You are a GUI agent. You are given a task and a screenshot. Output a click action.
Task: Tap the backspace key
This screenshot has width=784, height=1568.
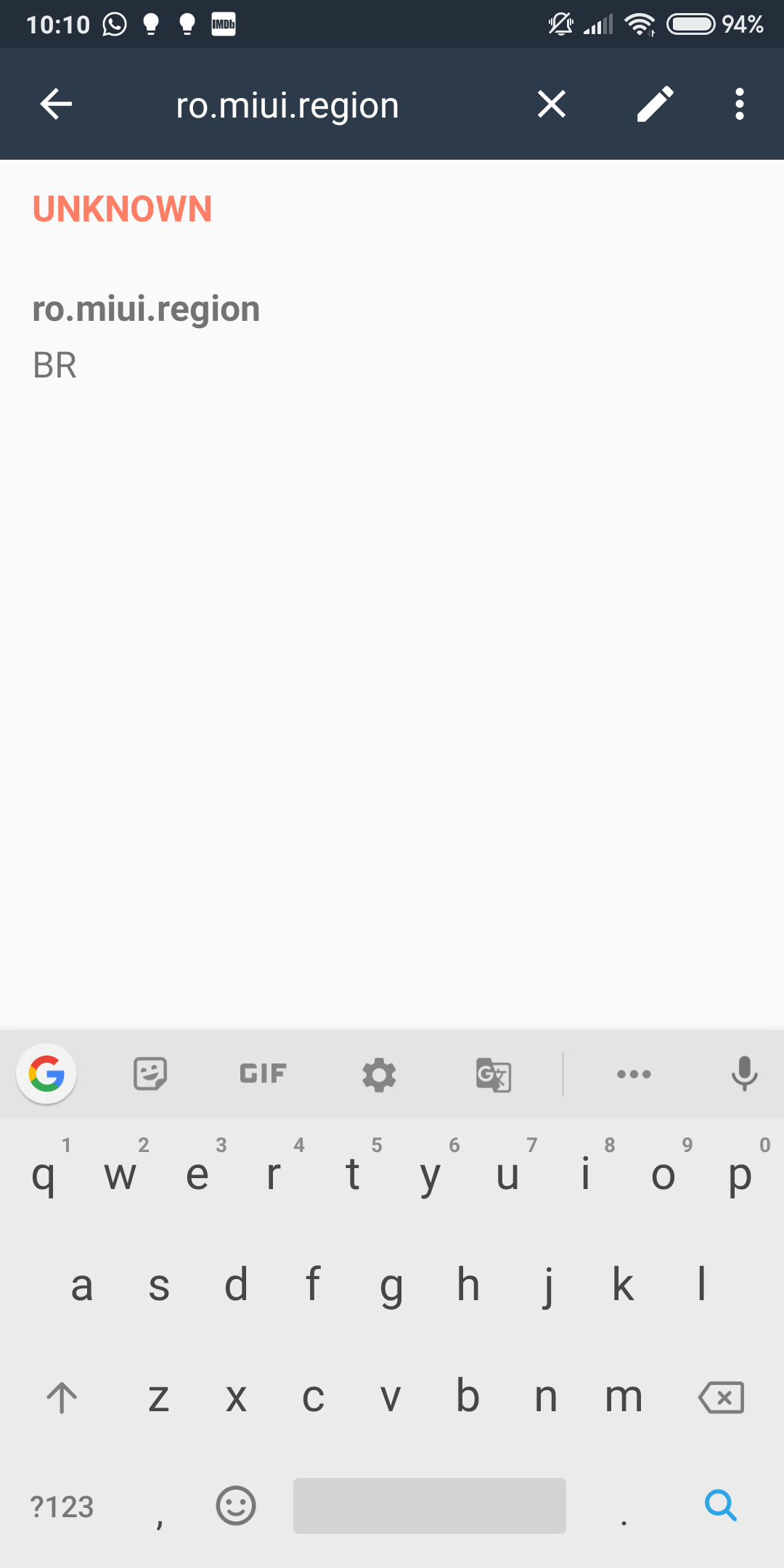(x=721, y=1397)
